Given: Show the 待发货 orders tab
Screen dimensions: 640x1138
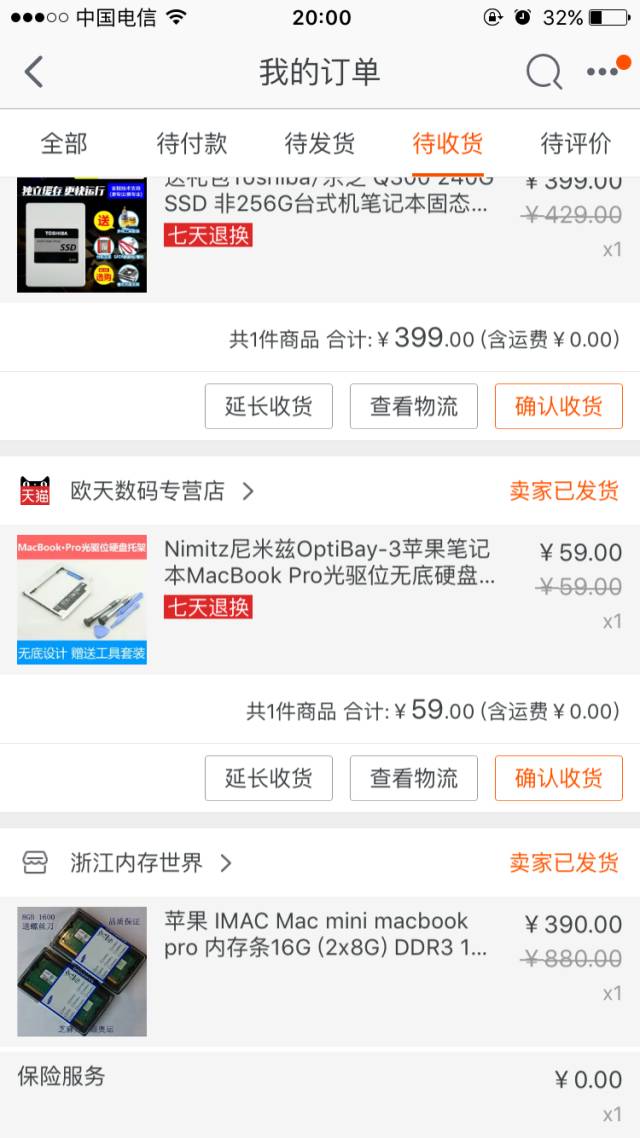Looking at the screenshot, I should (320, 143).
